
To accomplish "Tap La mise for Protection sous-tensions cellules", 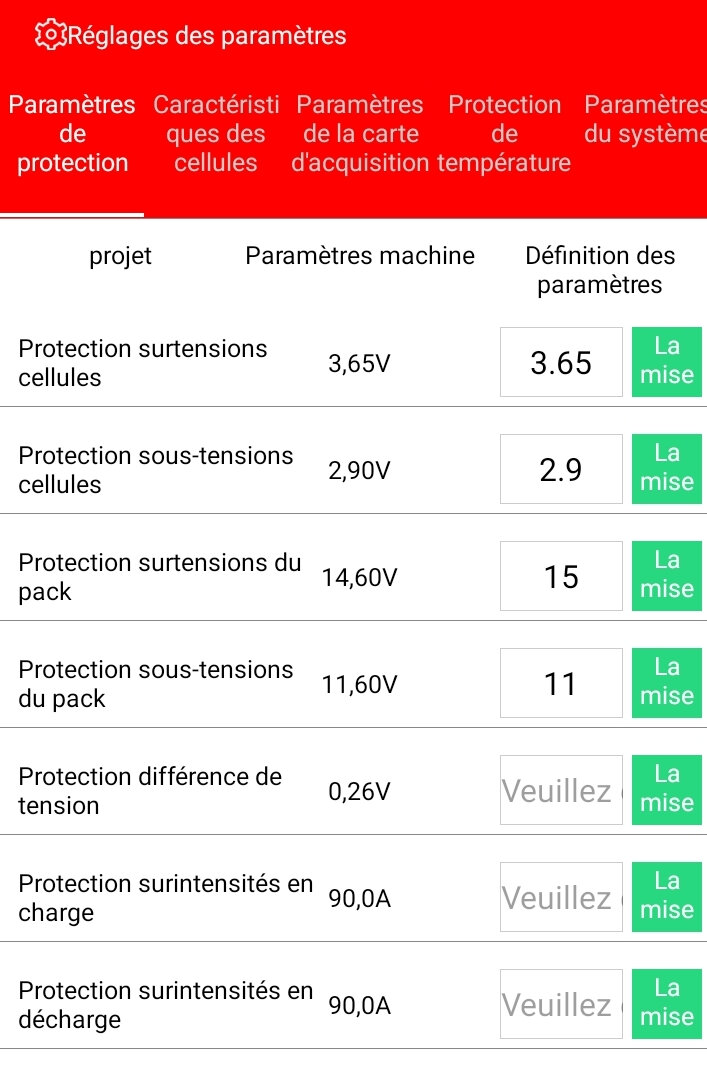I will (666, 469).
